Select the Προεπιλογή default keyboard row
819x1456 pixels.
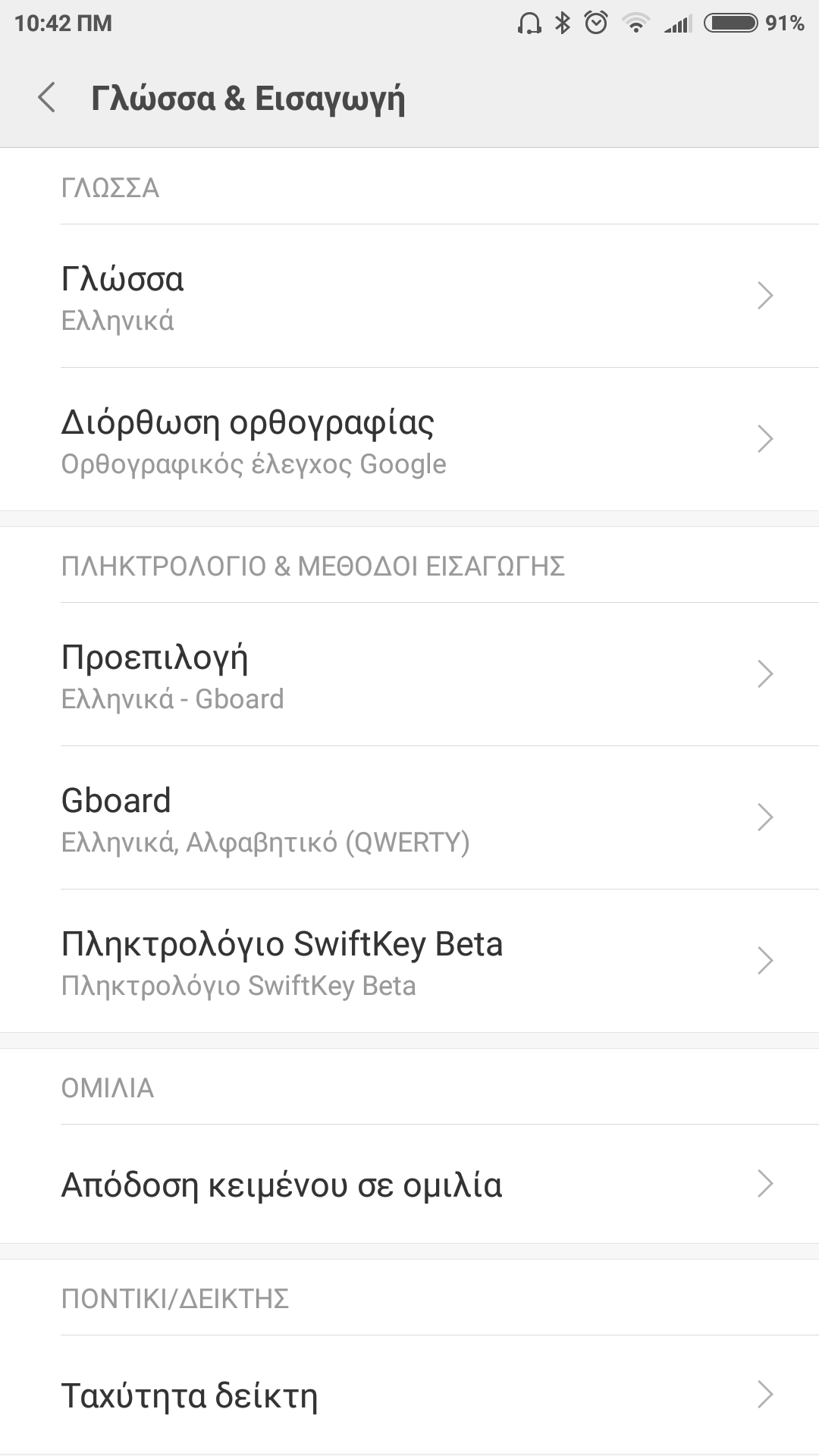409,674
